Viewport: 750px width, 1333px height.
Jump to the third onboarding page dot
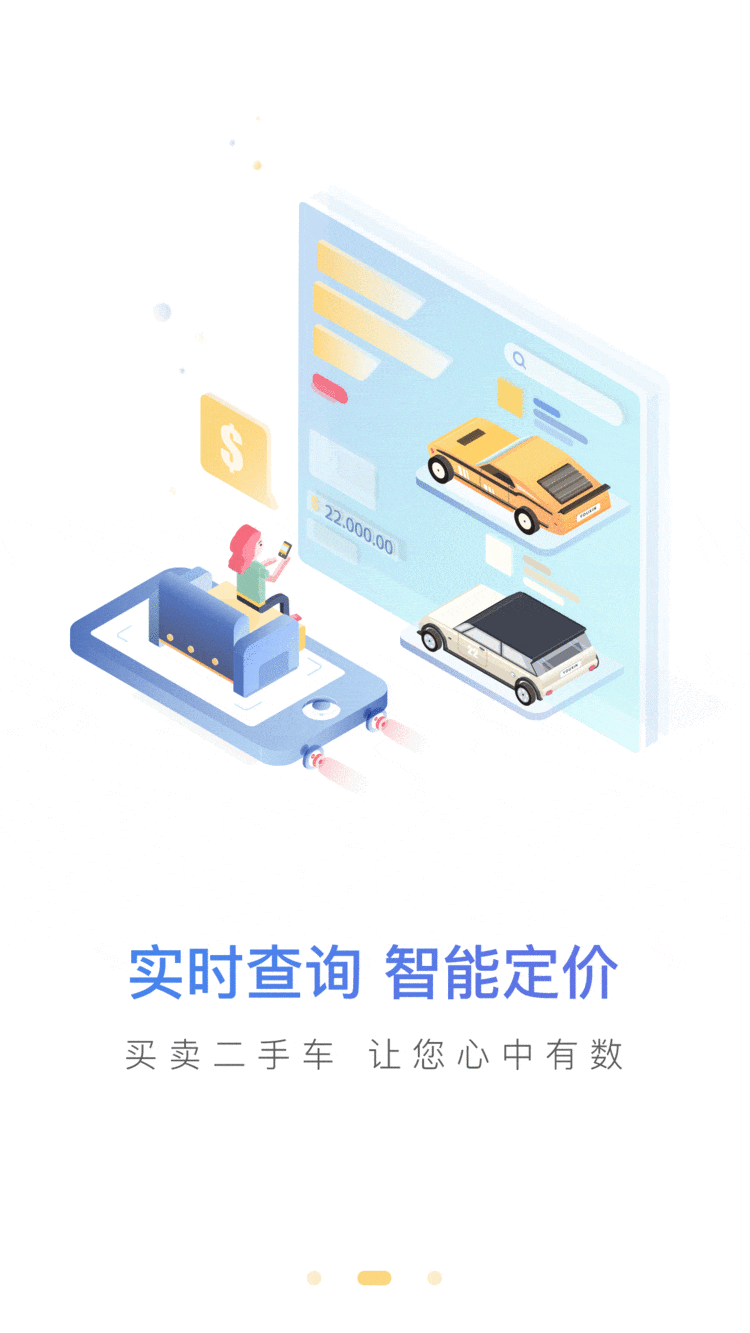point(434,1278)
